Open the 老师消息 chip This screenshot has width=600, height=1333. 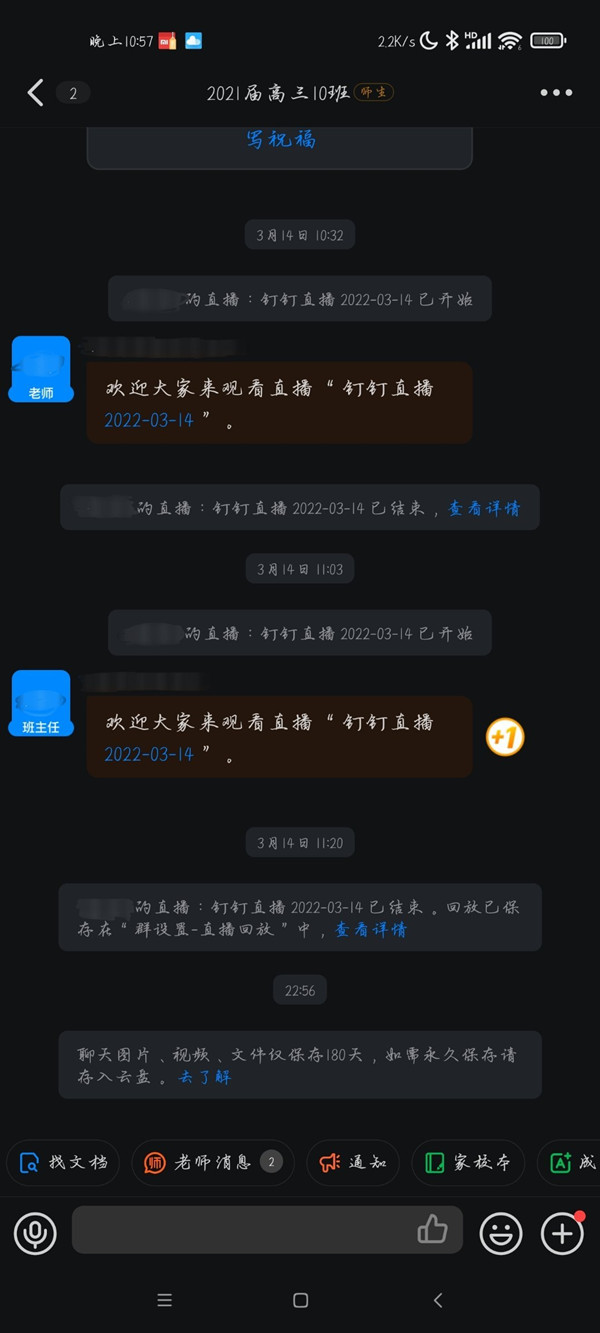tap(212, 1162)
